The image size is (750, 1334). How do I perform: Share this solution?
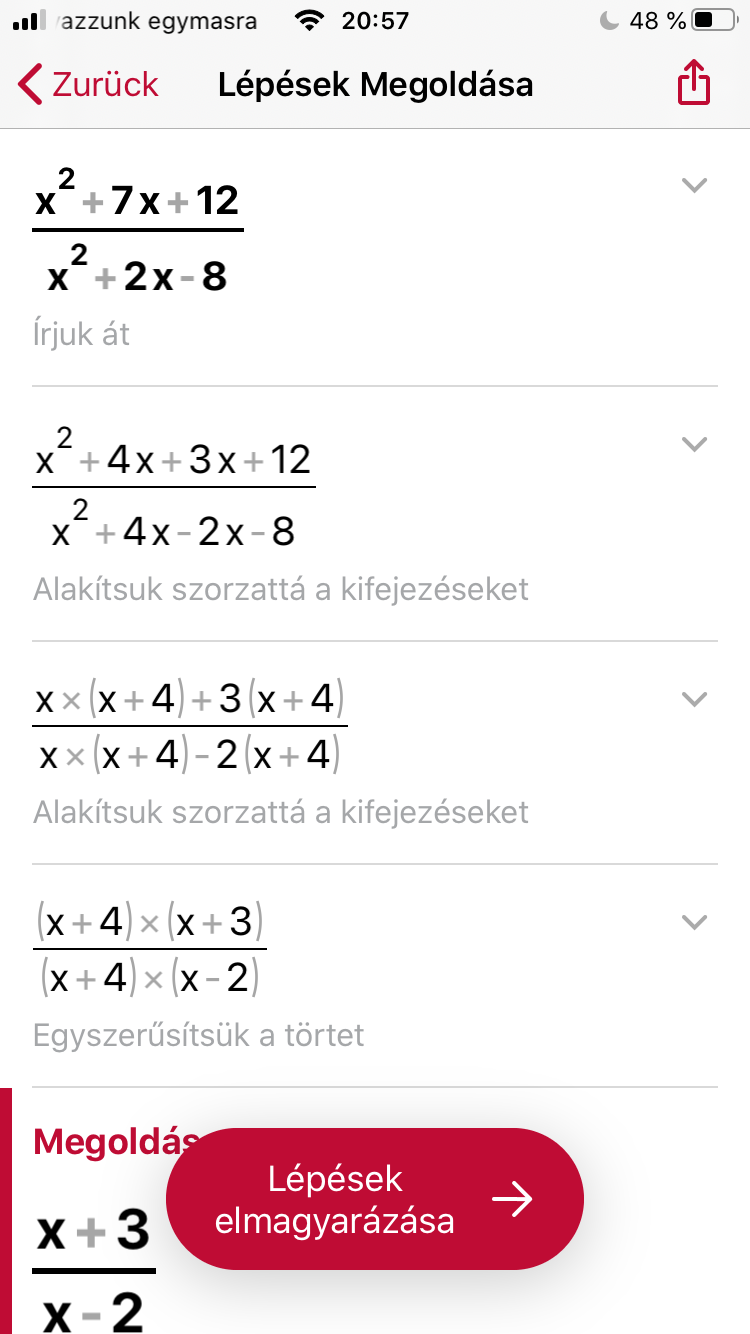(x=693, y=84)
